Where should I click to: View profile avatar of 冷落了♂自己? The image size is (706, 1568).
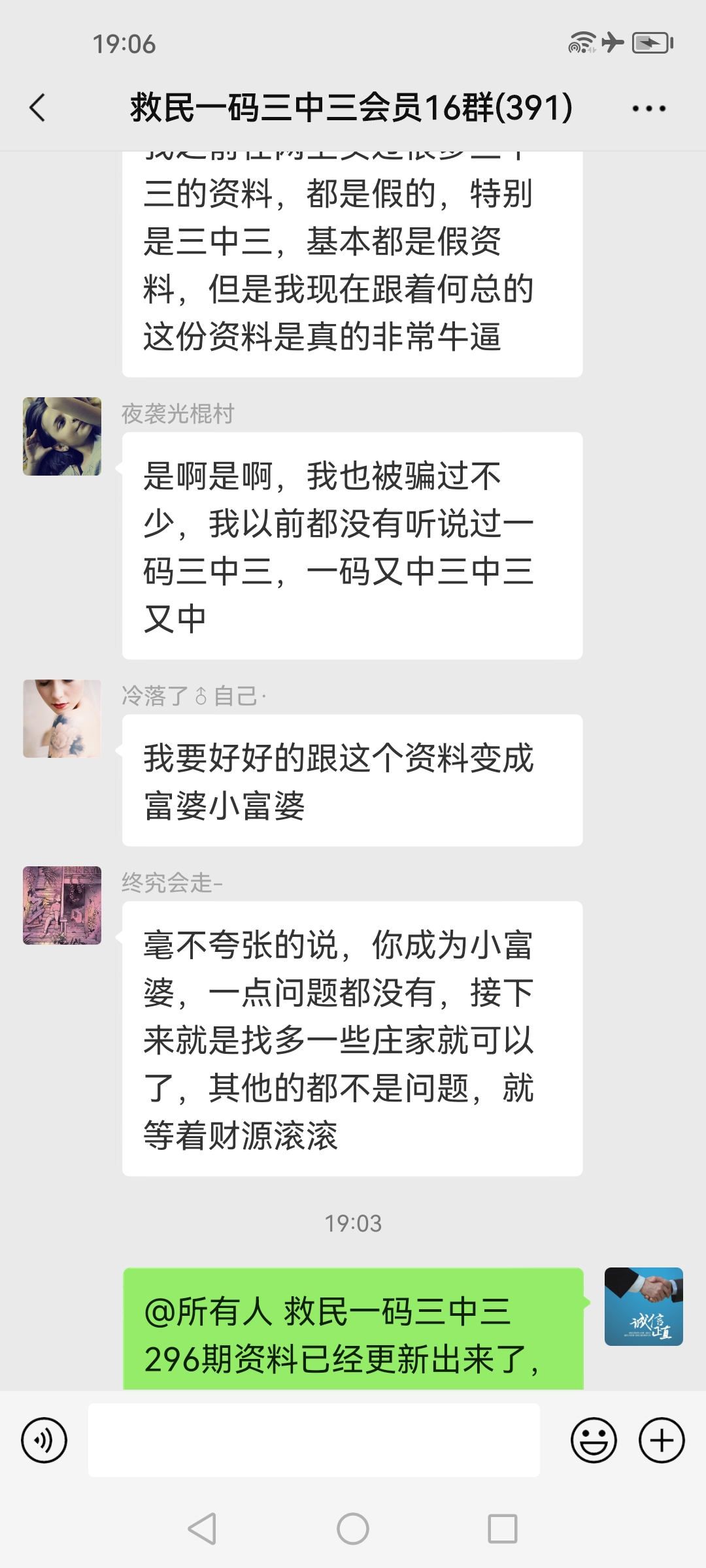point(62,719)
